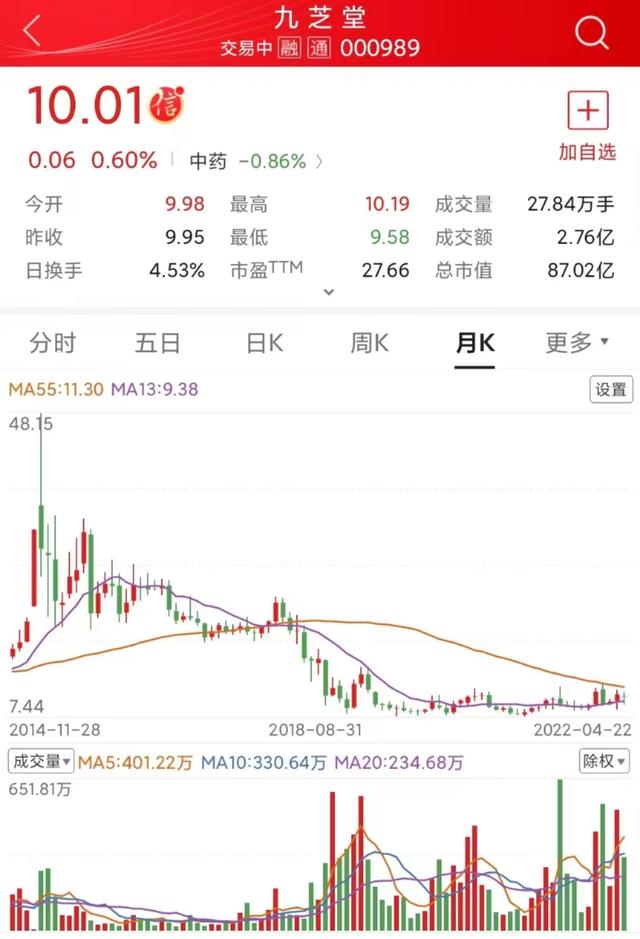
Task: Select the 月K chart tab
Action: click(475, 343)
